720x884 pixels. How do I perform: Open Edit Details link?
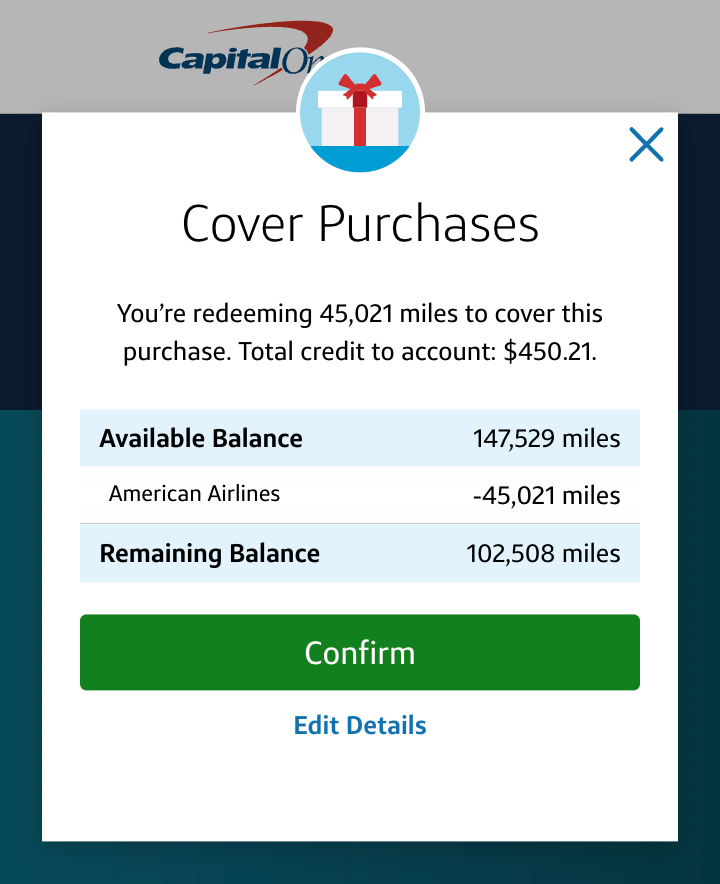(x=360, y=725)
